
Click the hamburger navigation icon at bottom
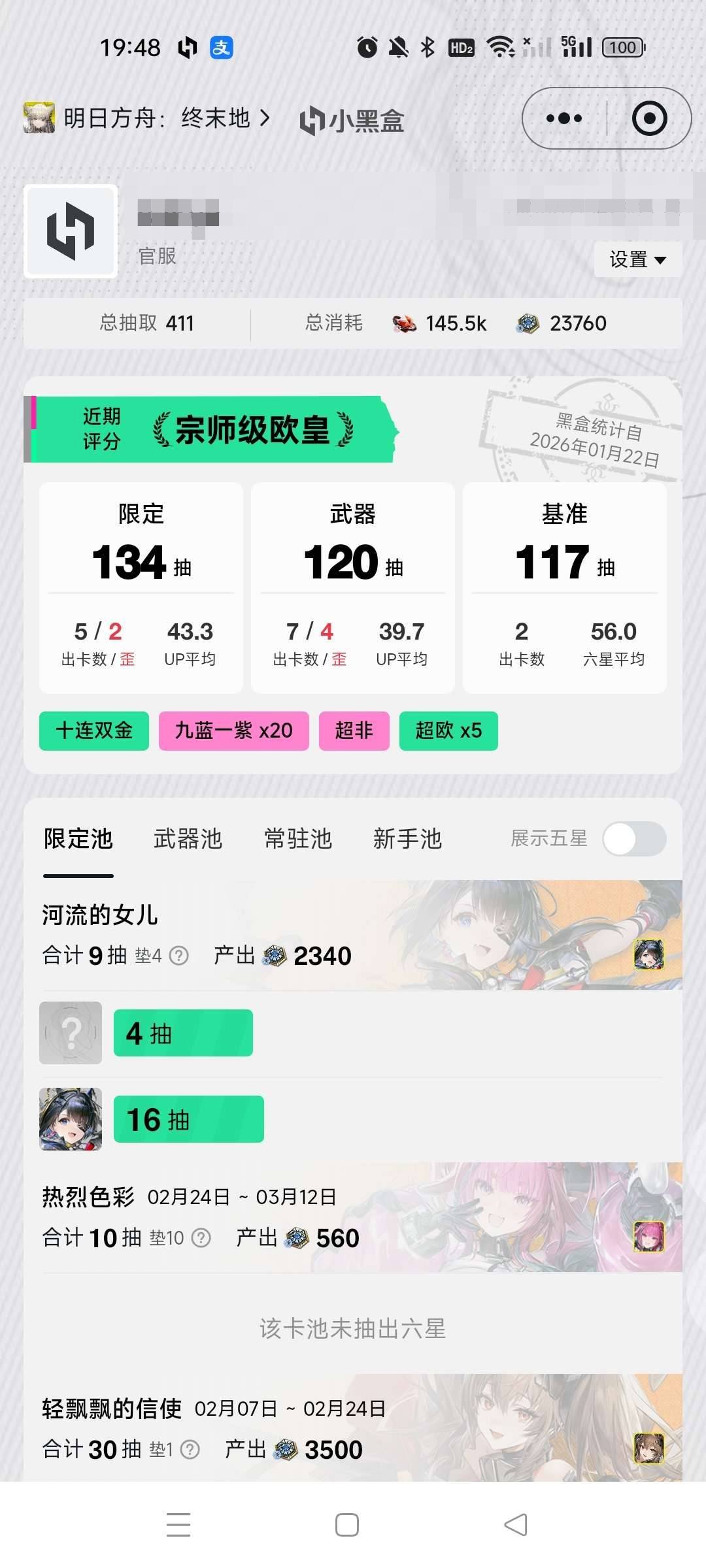click(178, 1524)
